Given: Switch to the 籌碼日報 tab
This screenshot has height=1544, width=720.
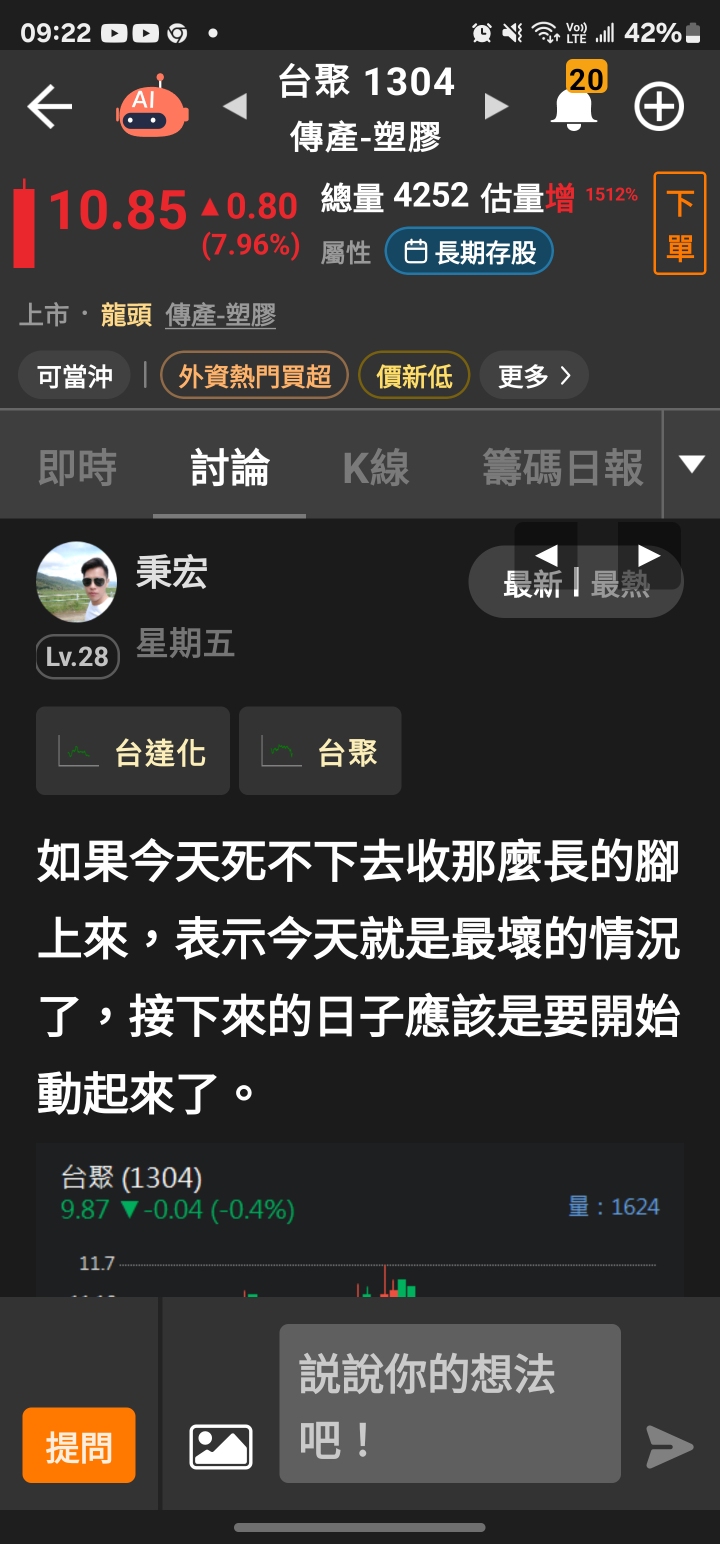Looking at the screenshot, I should coord(563,468).
